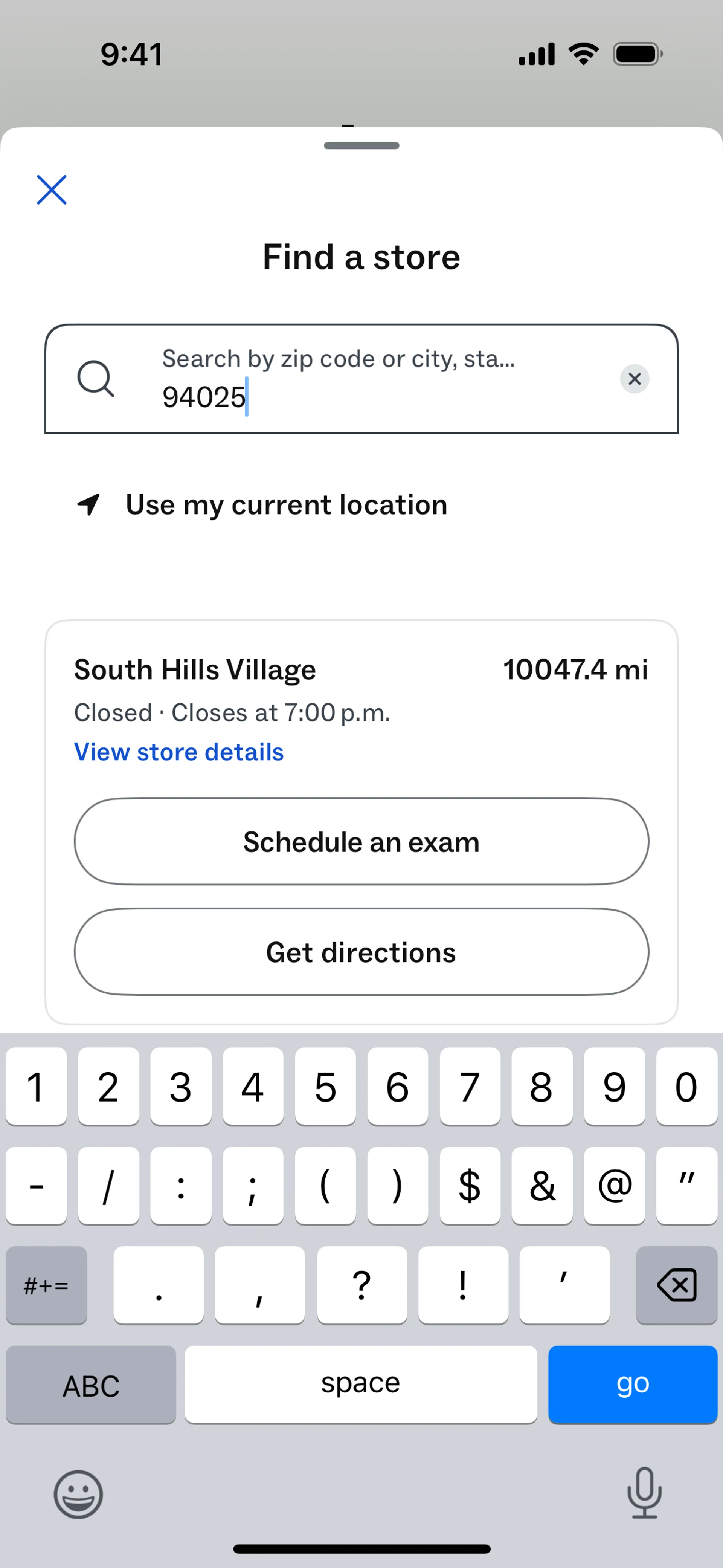The height and width of the screenshot is (1568, 723).
Task: Clear the zip code search text
Action: coord(634,379)
